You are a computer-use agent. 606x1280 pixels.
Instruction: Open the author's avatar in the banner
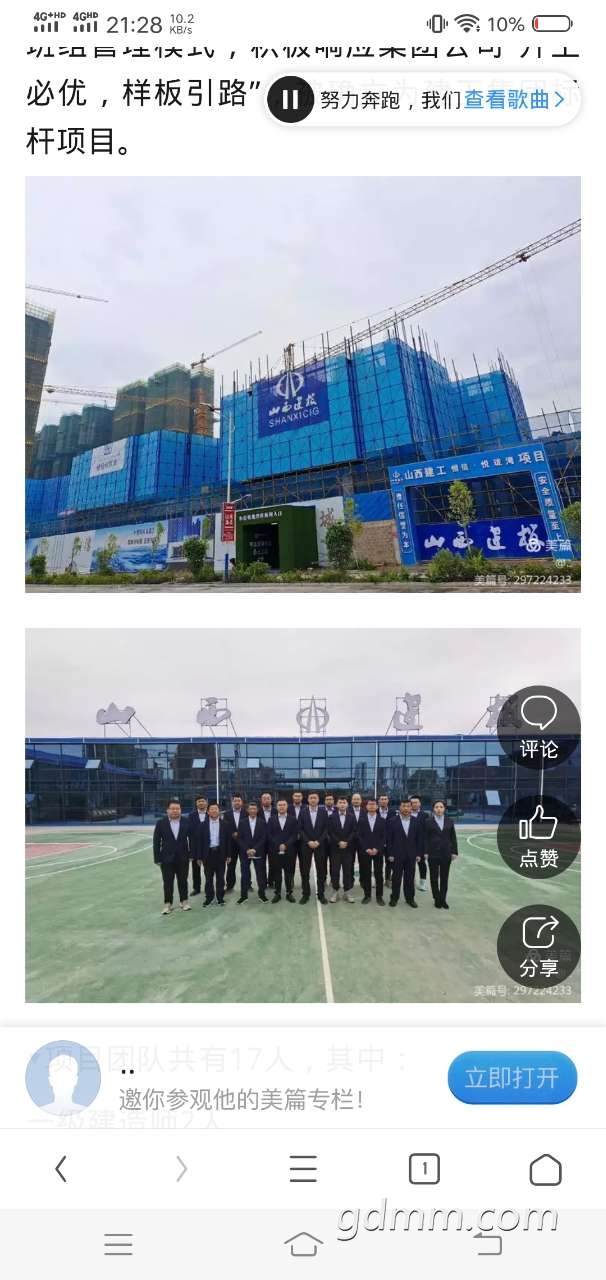pos(63,1078)
